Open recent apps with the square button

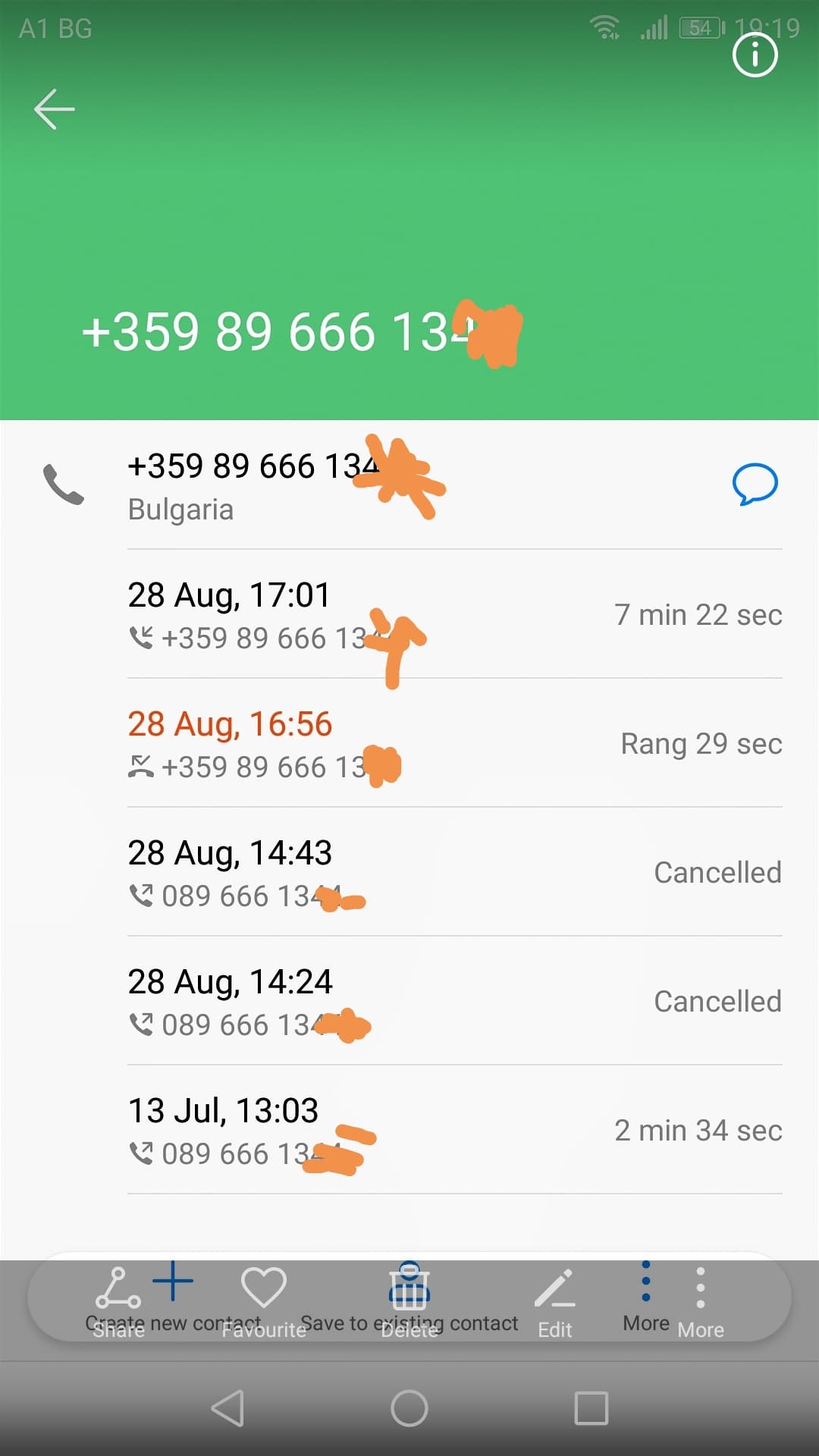591,1408
